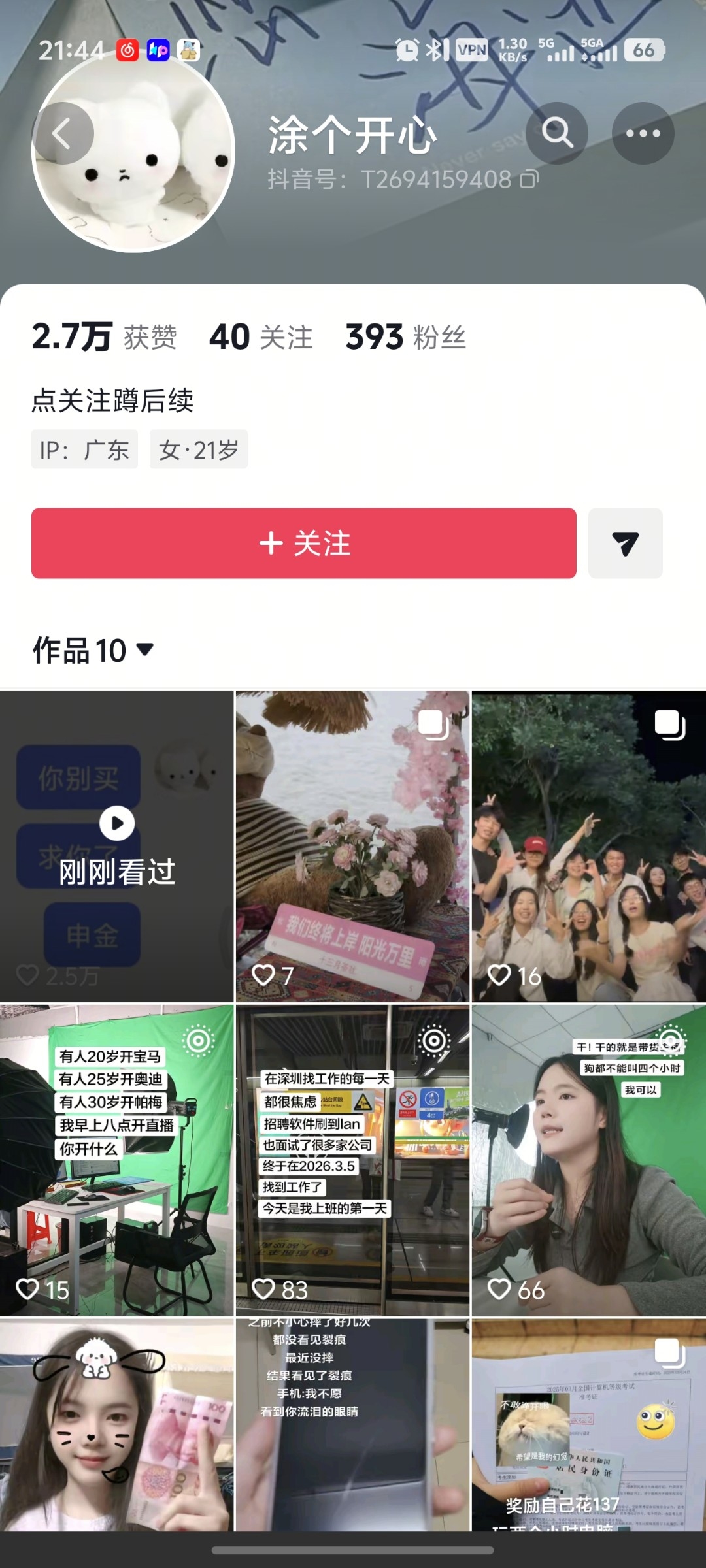Open the 有人20岁开宝马 post
The image size is (706, 1568).
click(116, 1160)
